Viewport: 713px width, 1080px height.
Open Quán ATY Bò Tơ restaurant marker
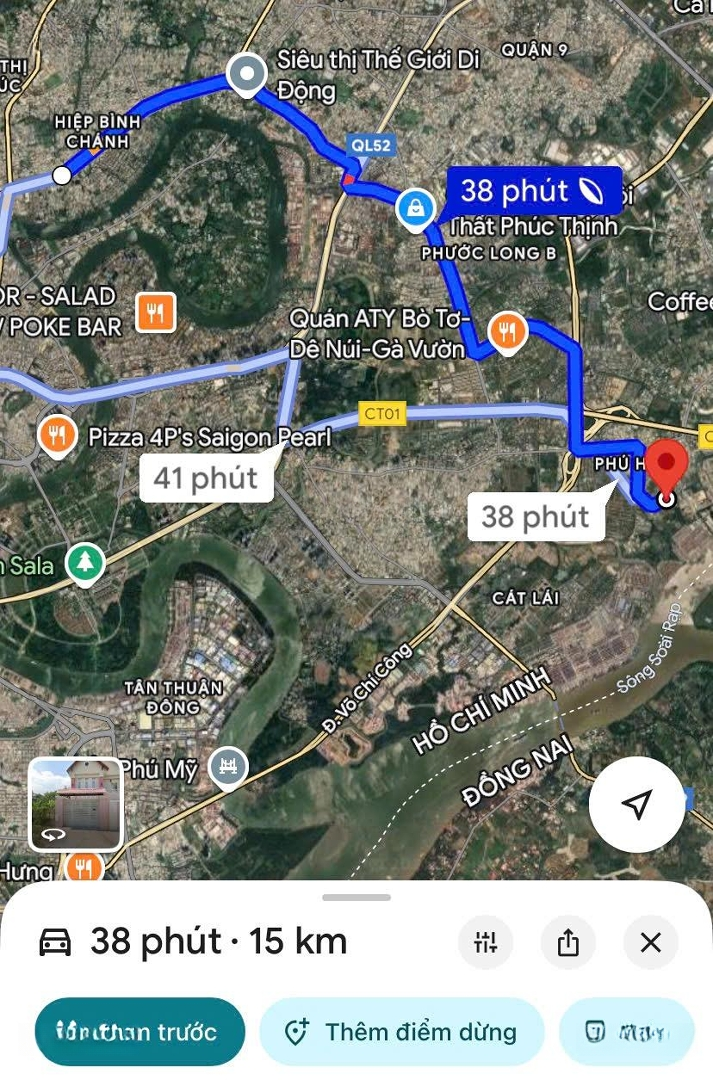pos(508,331)
